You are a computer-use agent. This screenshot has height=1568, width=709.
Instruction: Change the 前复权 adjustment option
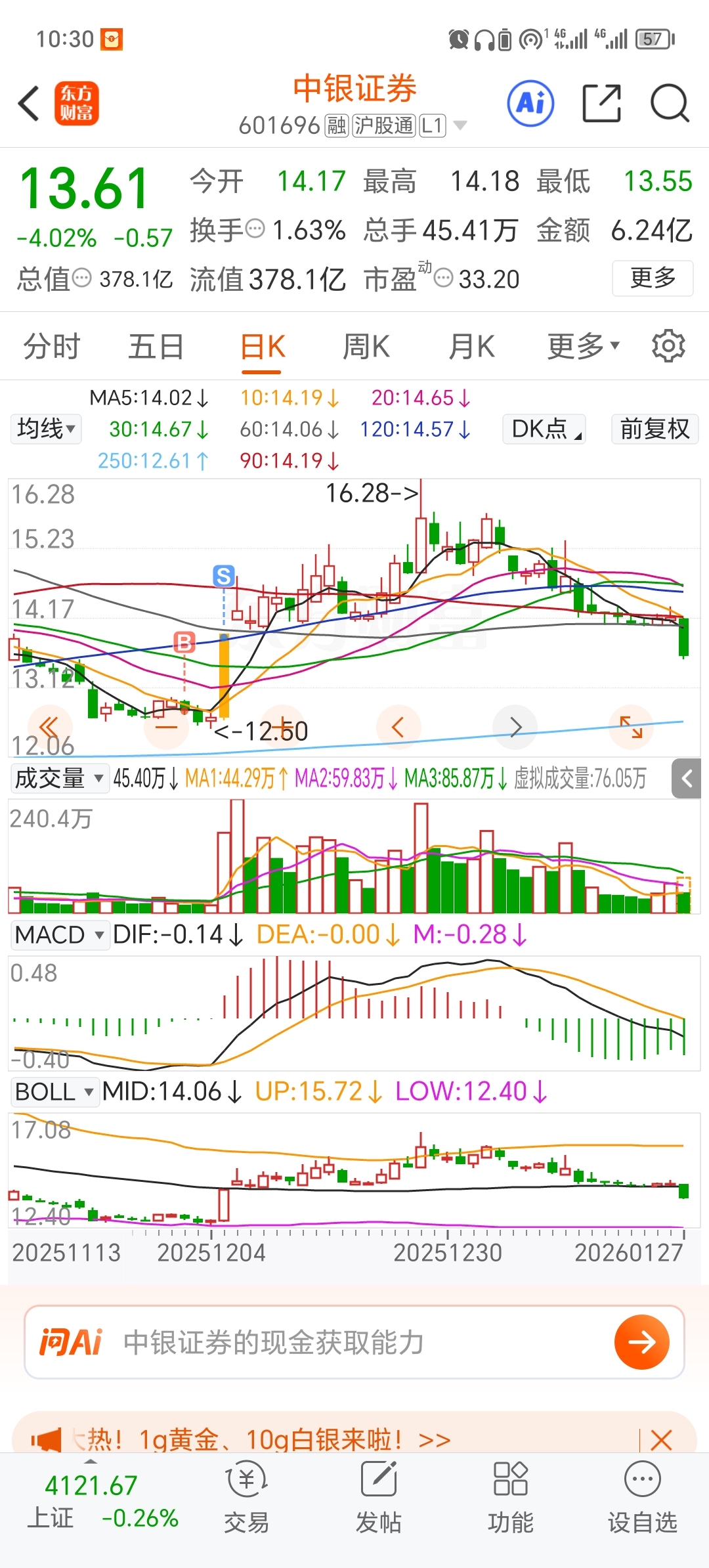pos(655,429)
